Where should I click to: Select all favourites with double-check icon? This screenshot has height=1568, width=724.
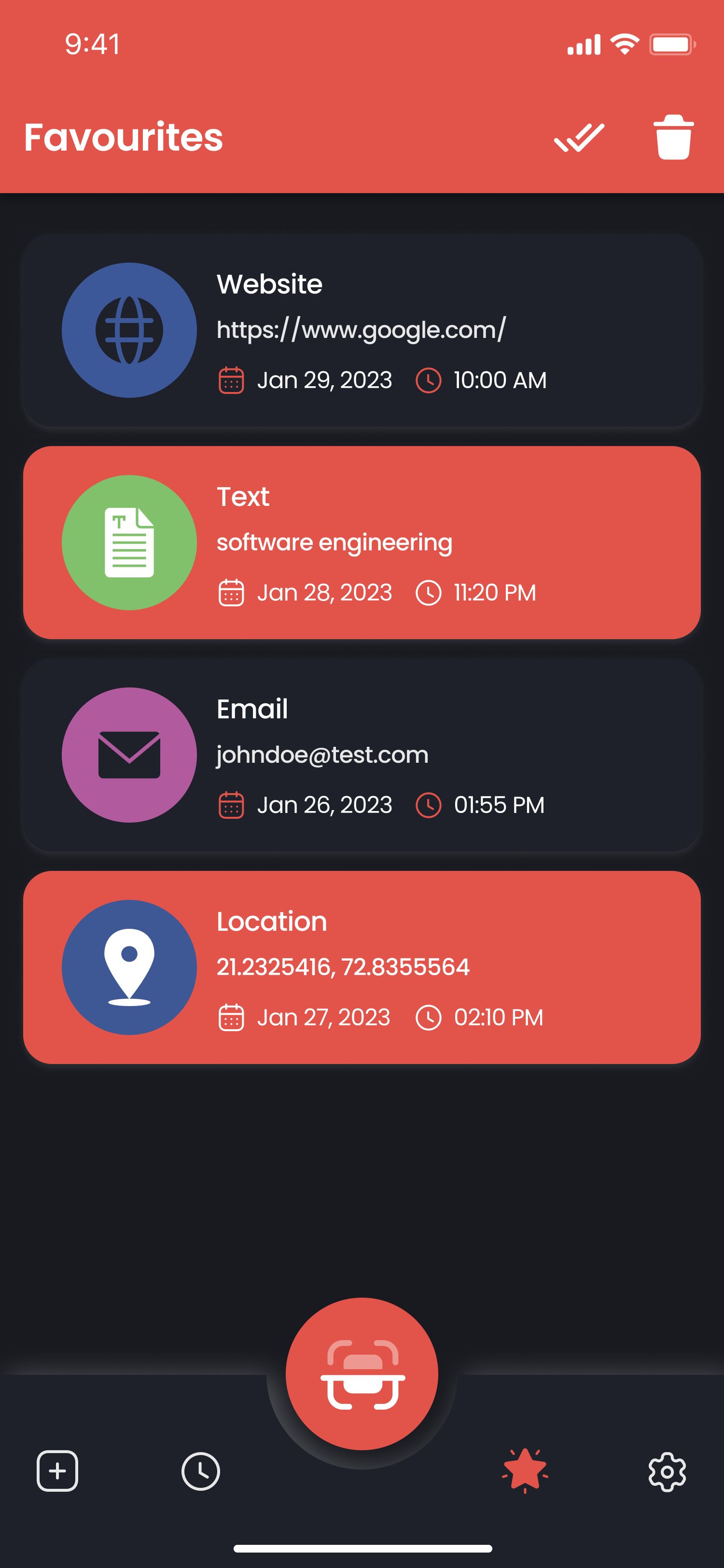pyautogui.click(x=579, y=137)
